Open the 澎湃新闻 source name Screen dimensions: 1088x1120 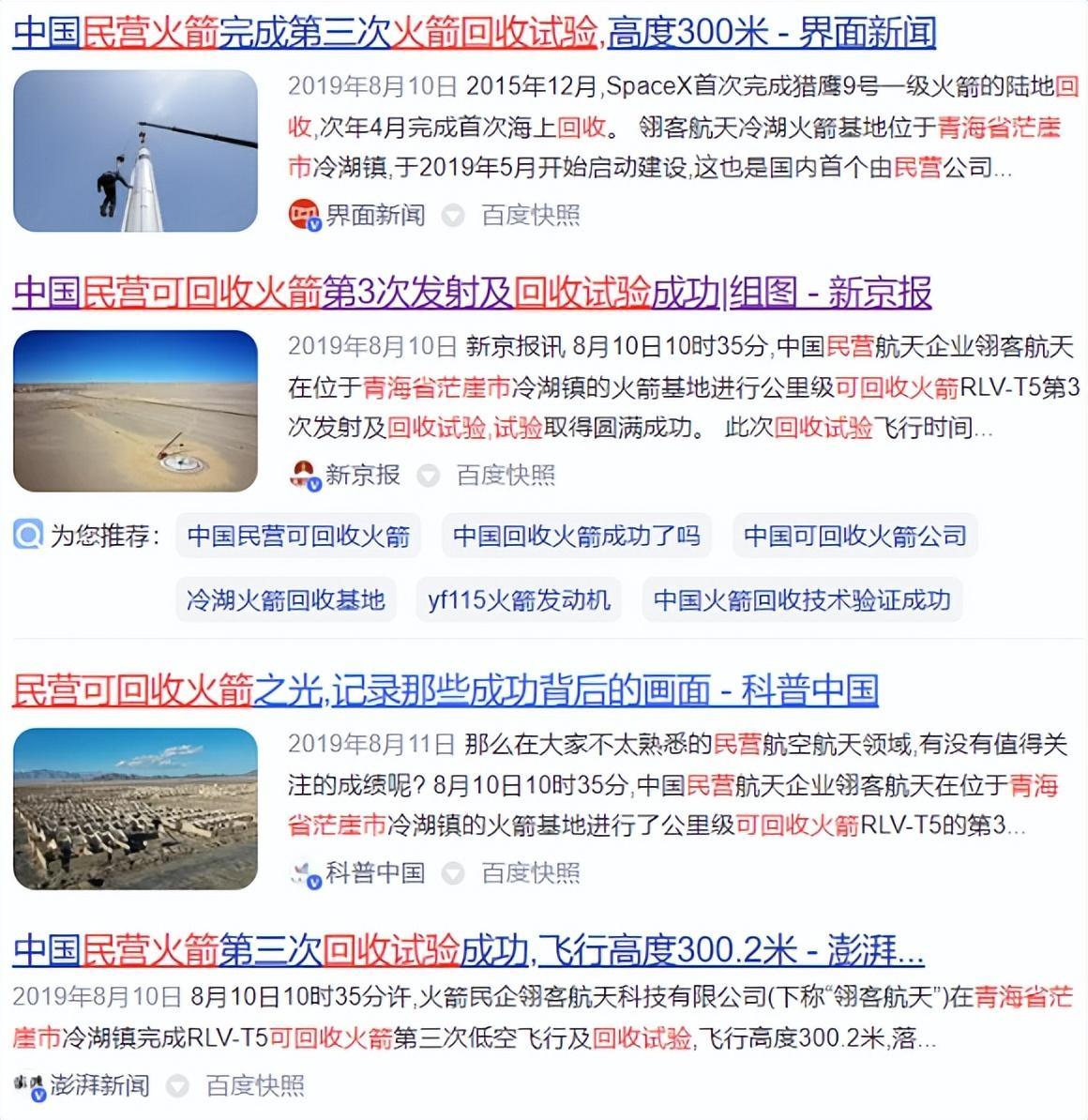[99, 1086]
